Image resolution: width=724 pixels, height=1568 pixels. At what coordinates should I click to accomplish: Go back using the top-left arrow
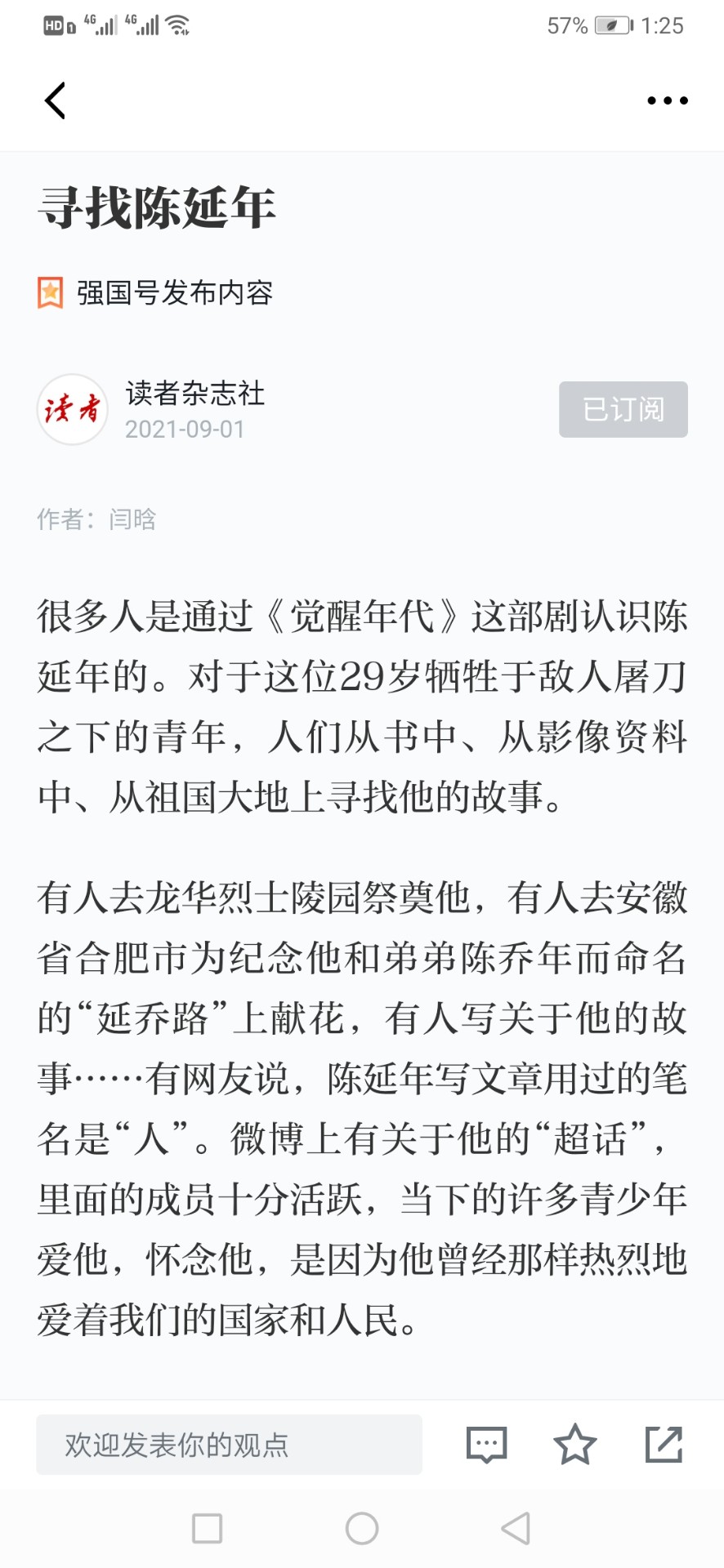coord(55,101)
